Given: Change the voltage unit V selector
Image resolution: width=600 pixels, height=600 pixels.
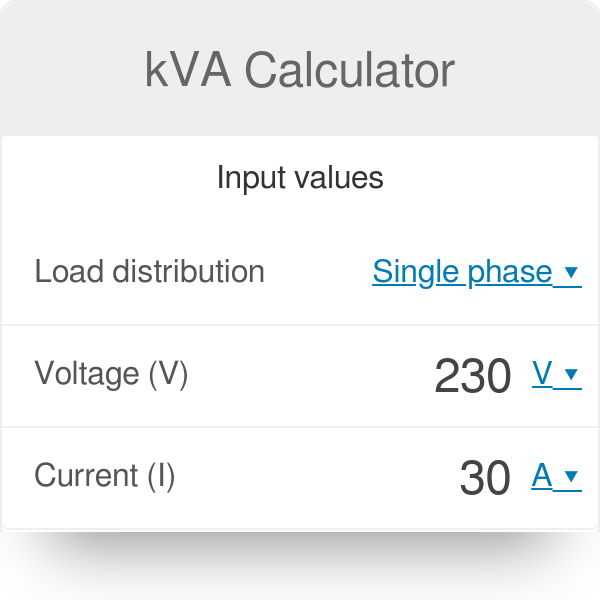Looking at the screenshot, I should pyautogui.click(x=556, y=374).
